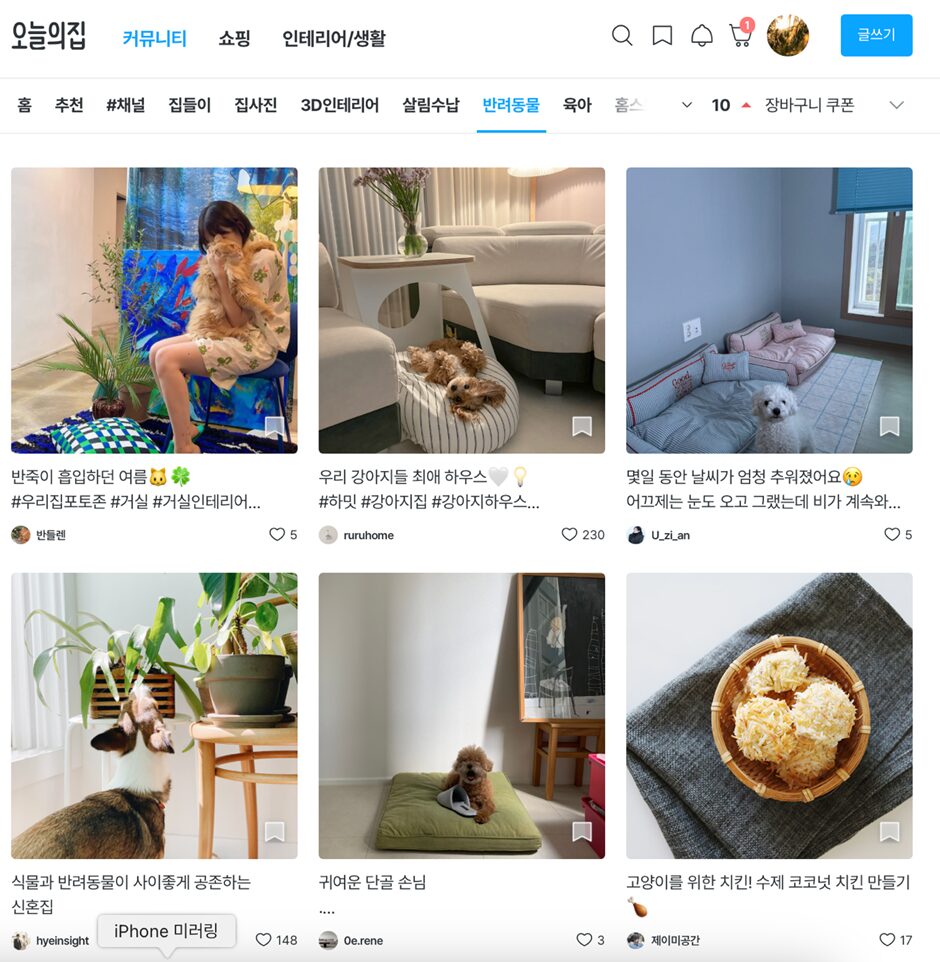The width and height of the screenshot is (940, 962).
Task: Expand the 장바구니 쿠폰 trending dropdown
Action: (896, 105)
